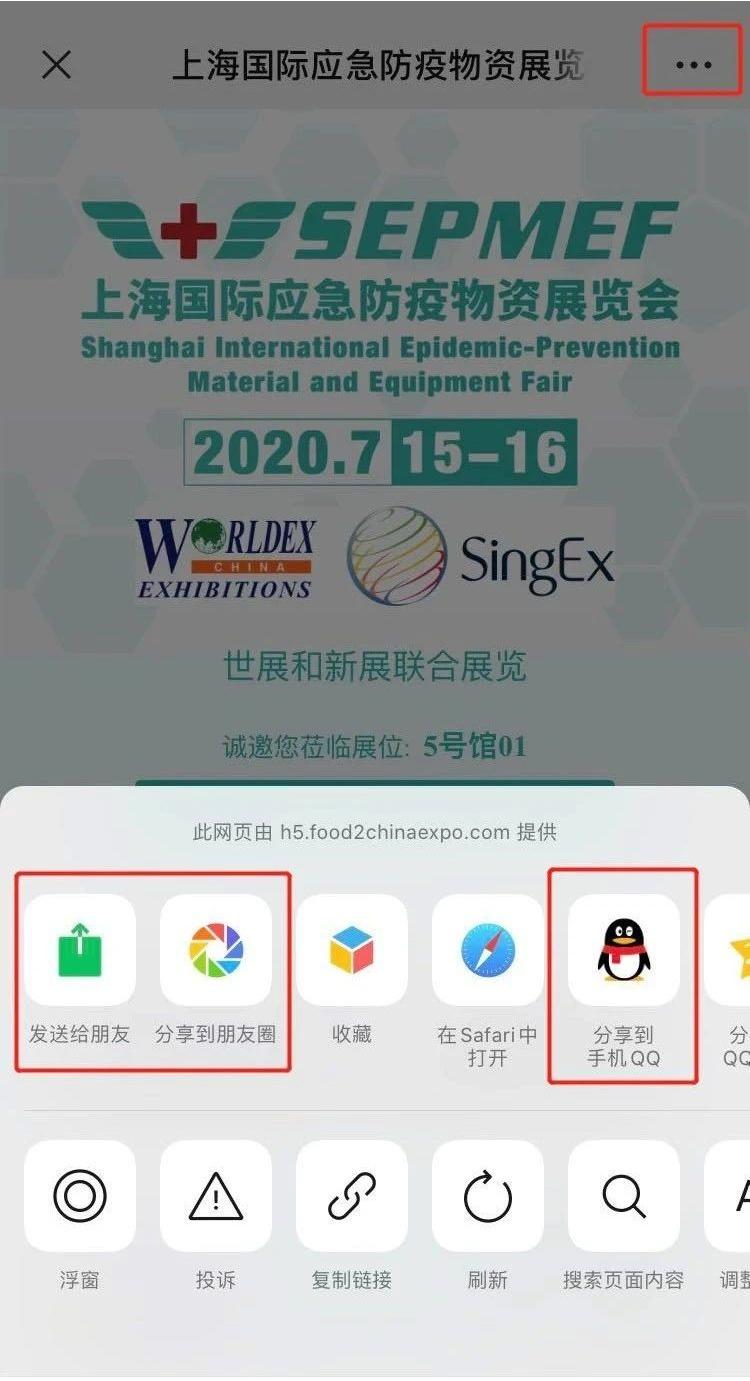Open 搜索页面内容 to search the page
750x1381 pixels.
624,1196
